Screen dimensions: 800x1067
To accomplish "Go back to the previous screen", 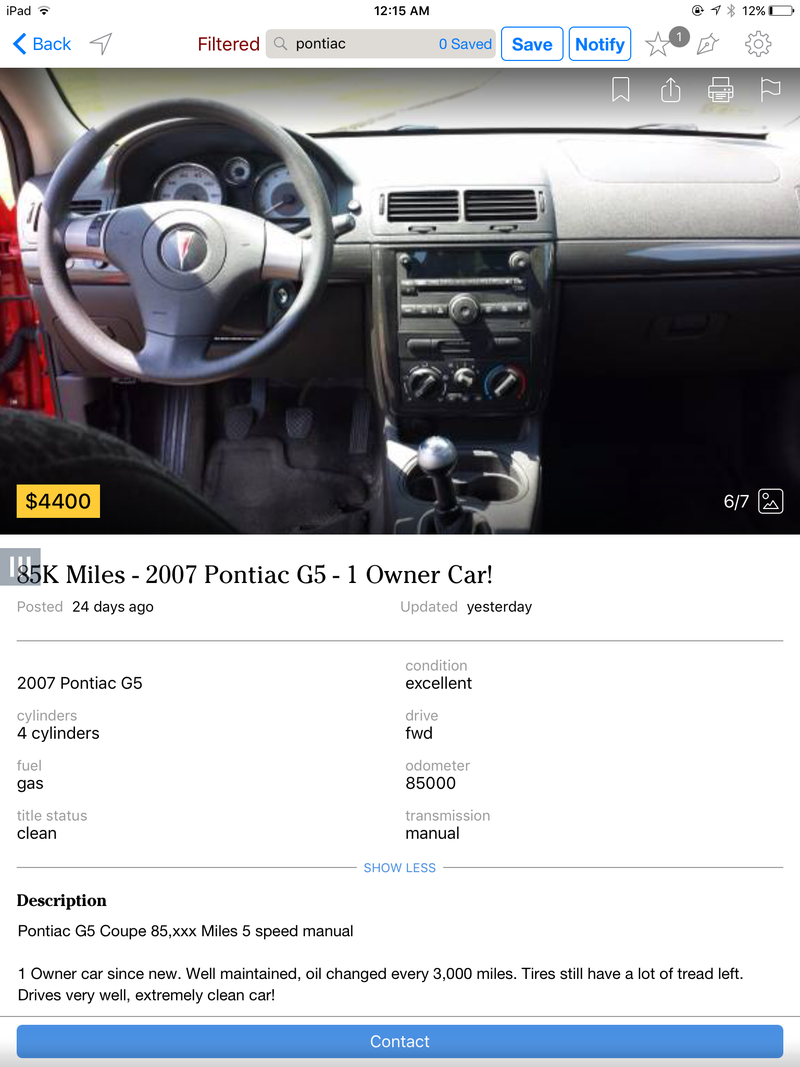I will 41,44.
